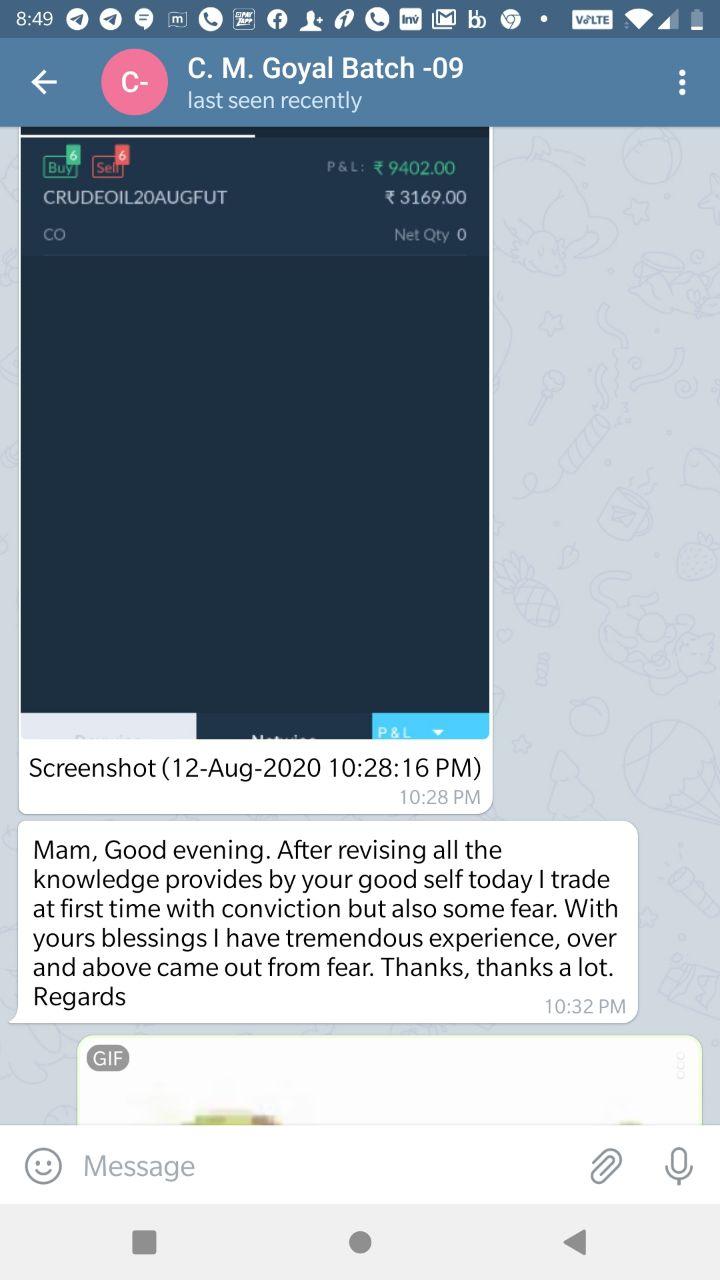720x1280 pixels.
Task: Open recent apps from navigation bar
Action: (x=145, y=1242)
